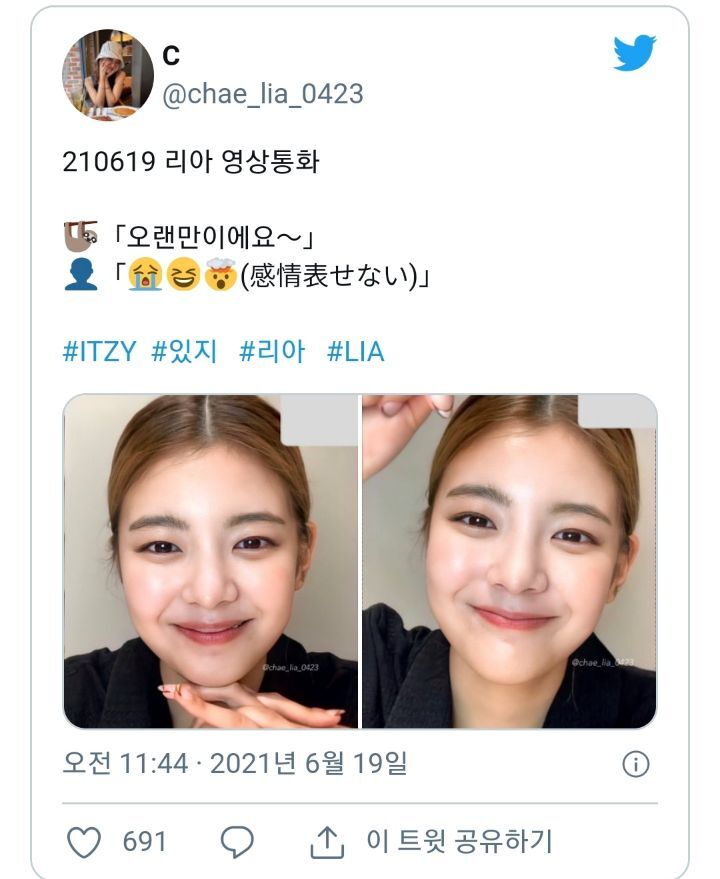Screen dimensions: 720x879
Task: Open the #LIA hashtag
Action: point(355,350)
